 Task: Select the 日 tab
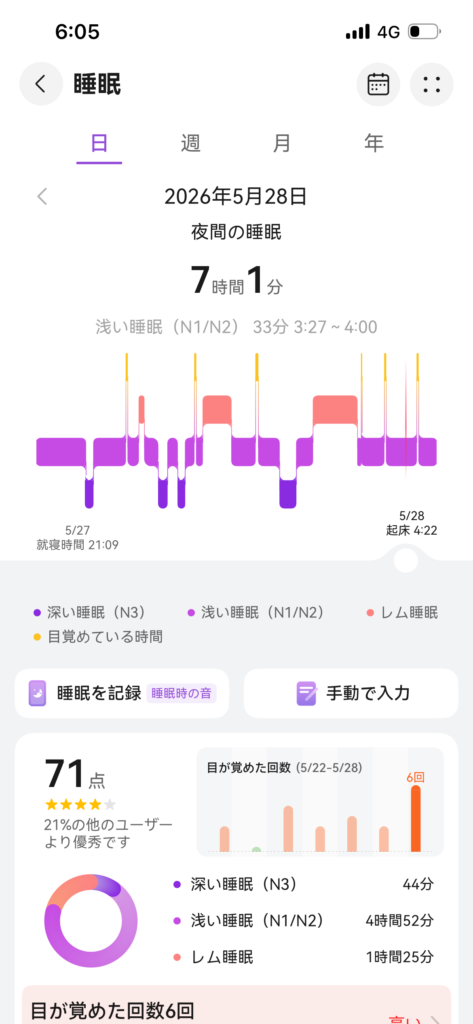pyautogui.click(x=99, y=144)
